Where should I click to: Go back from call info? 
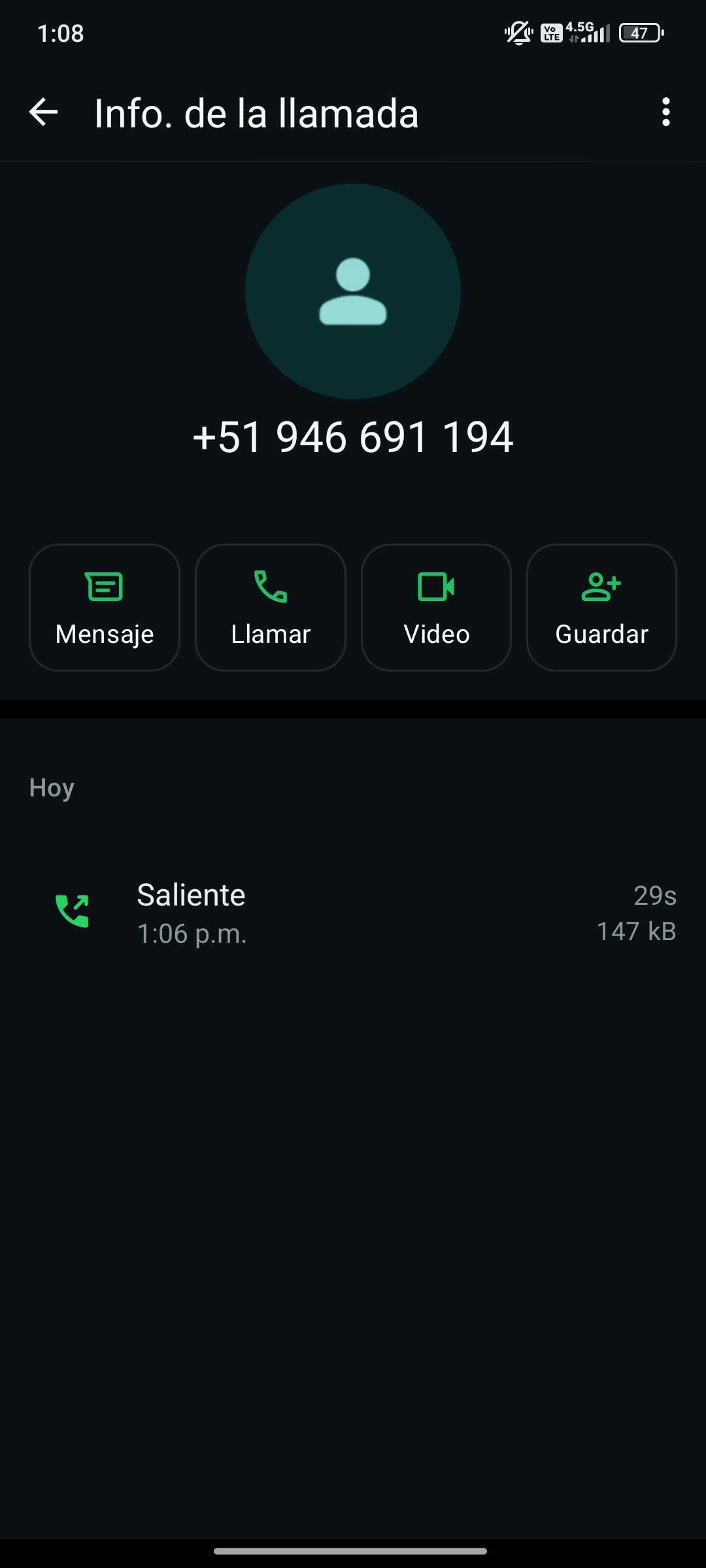coord(44,112)
